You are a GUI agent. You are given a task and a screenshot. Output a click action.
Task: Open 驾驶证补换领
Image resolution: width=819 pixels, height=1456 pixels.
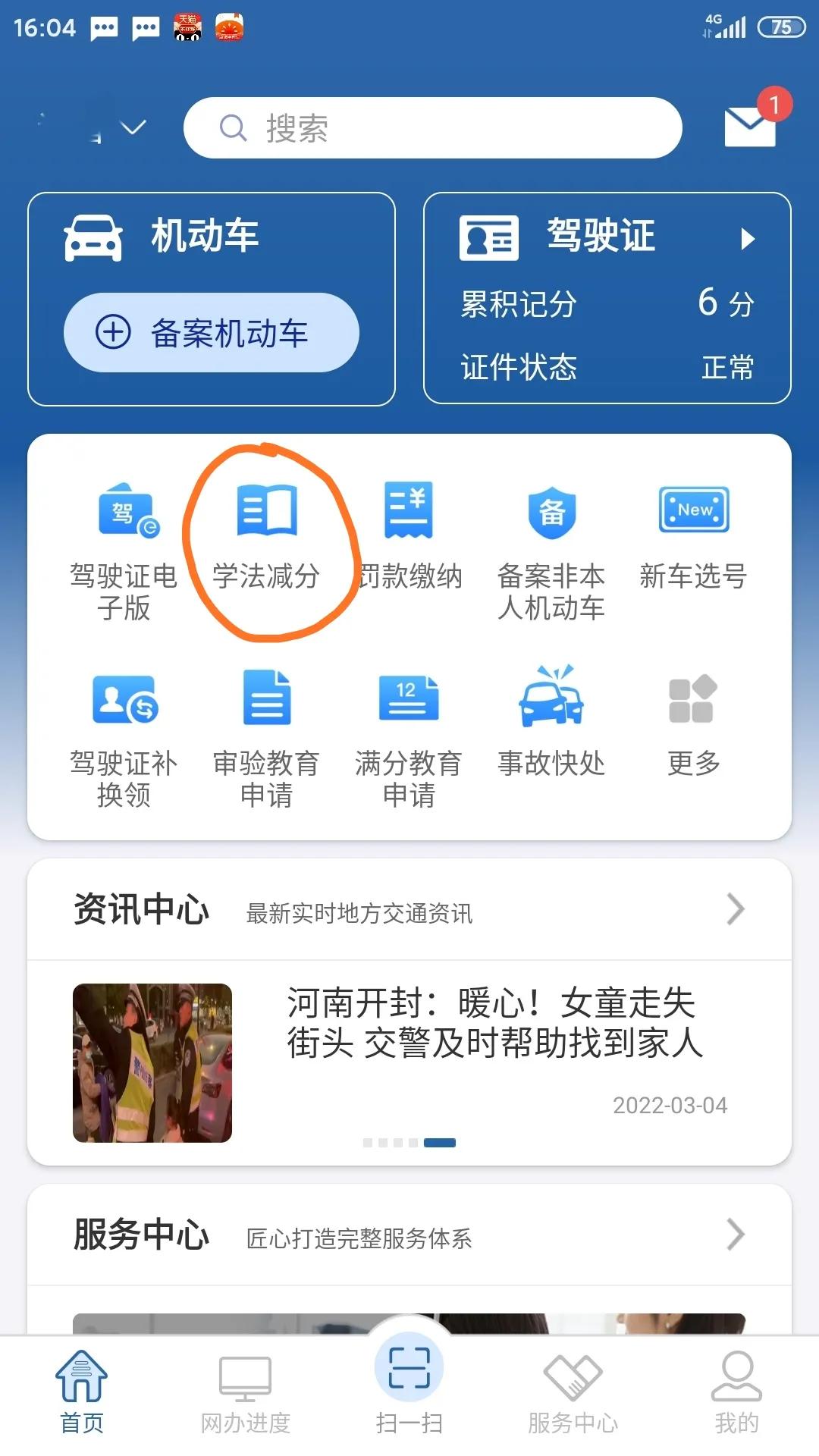(124, 737)
